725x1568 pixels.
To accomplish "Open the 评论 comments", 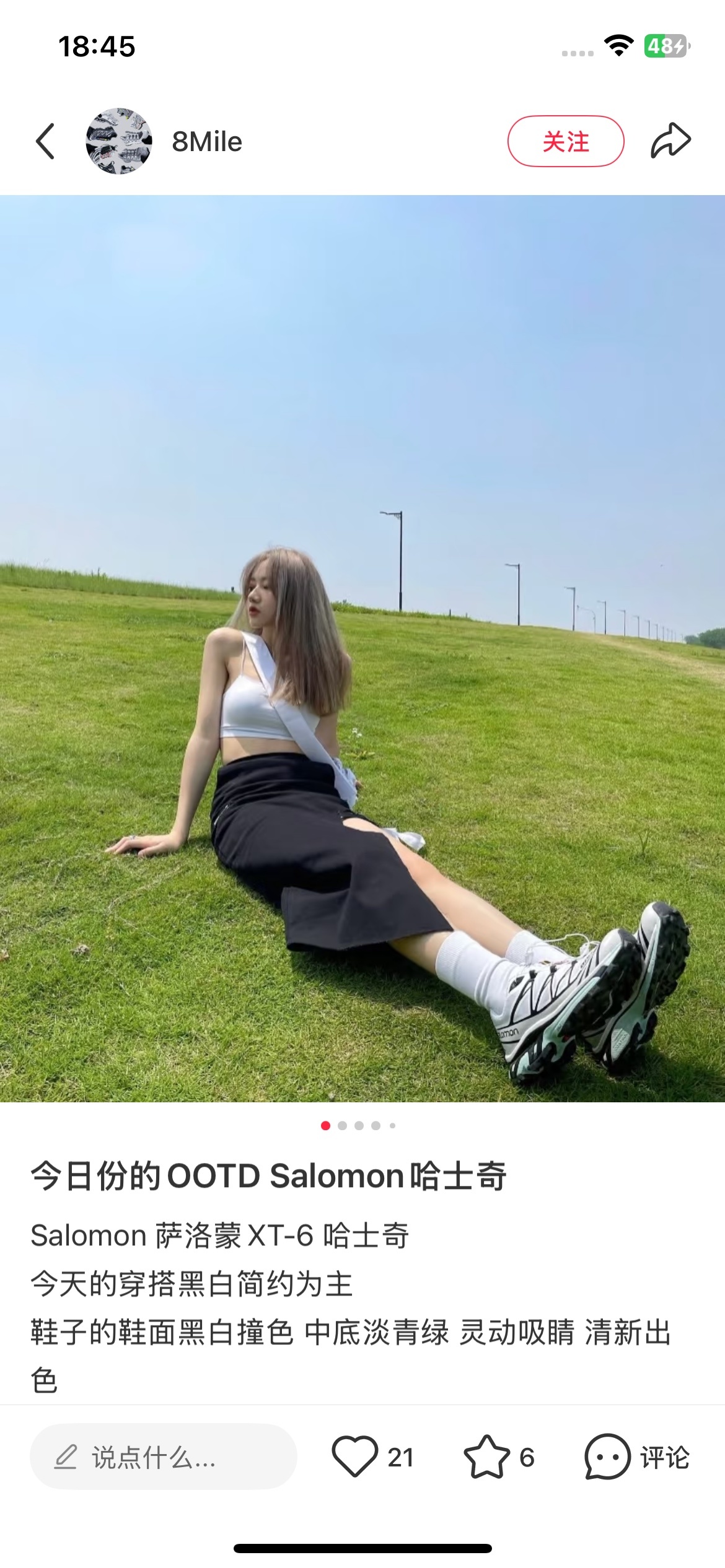I will 637,1457.
